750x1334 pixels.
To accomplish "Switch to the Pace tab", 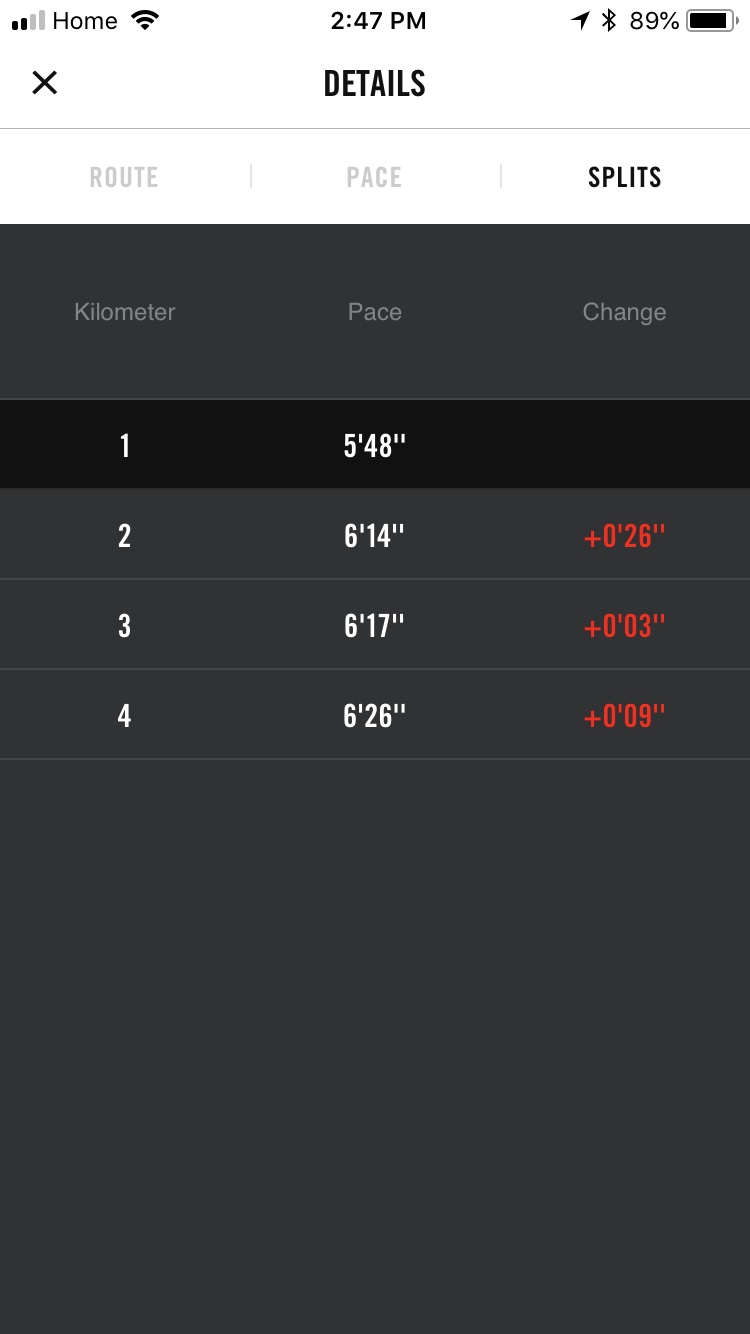I will 374,177.
